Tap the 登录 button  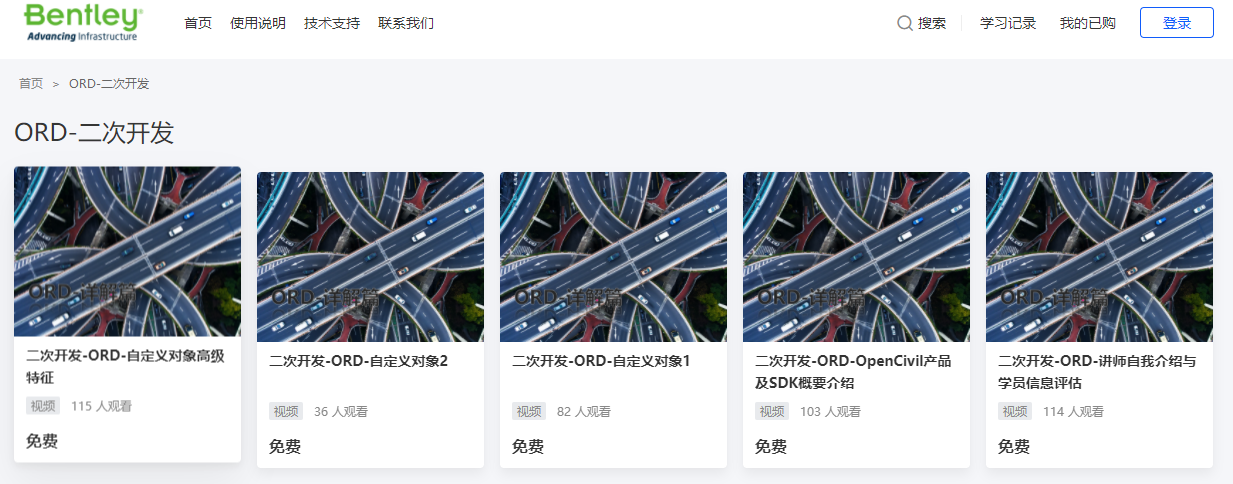click(1176, 23)
